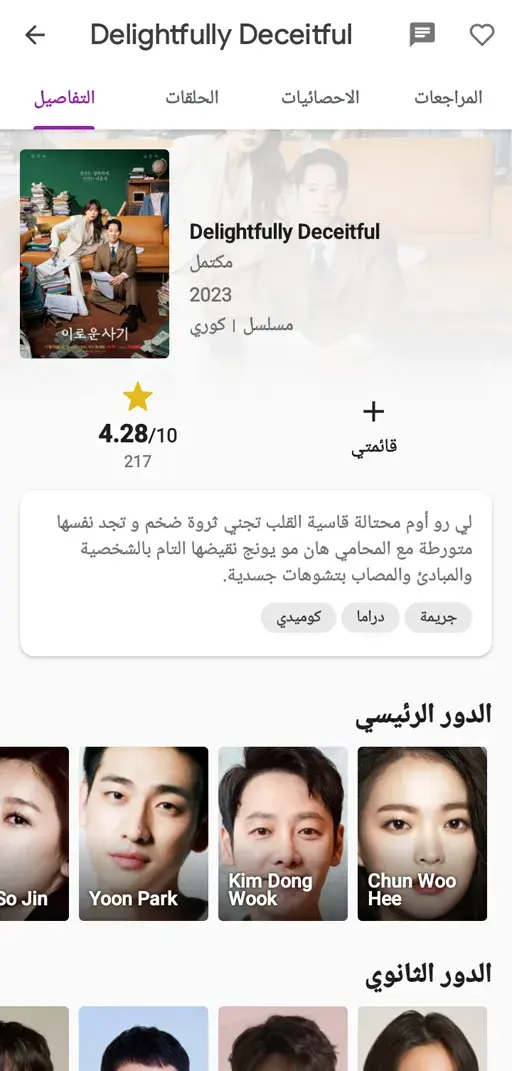Open Chun Woo Hee's actor card
The image size is (512, 1071).
pos(422,833)
